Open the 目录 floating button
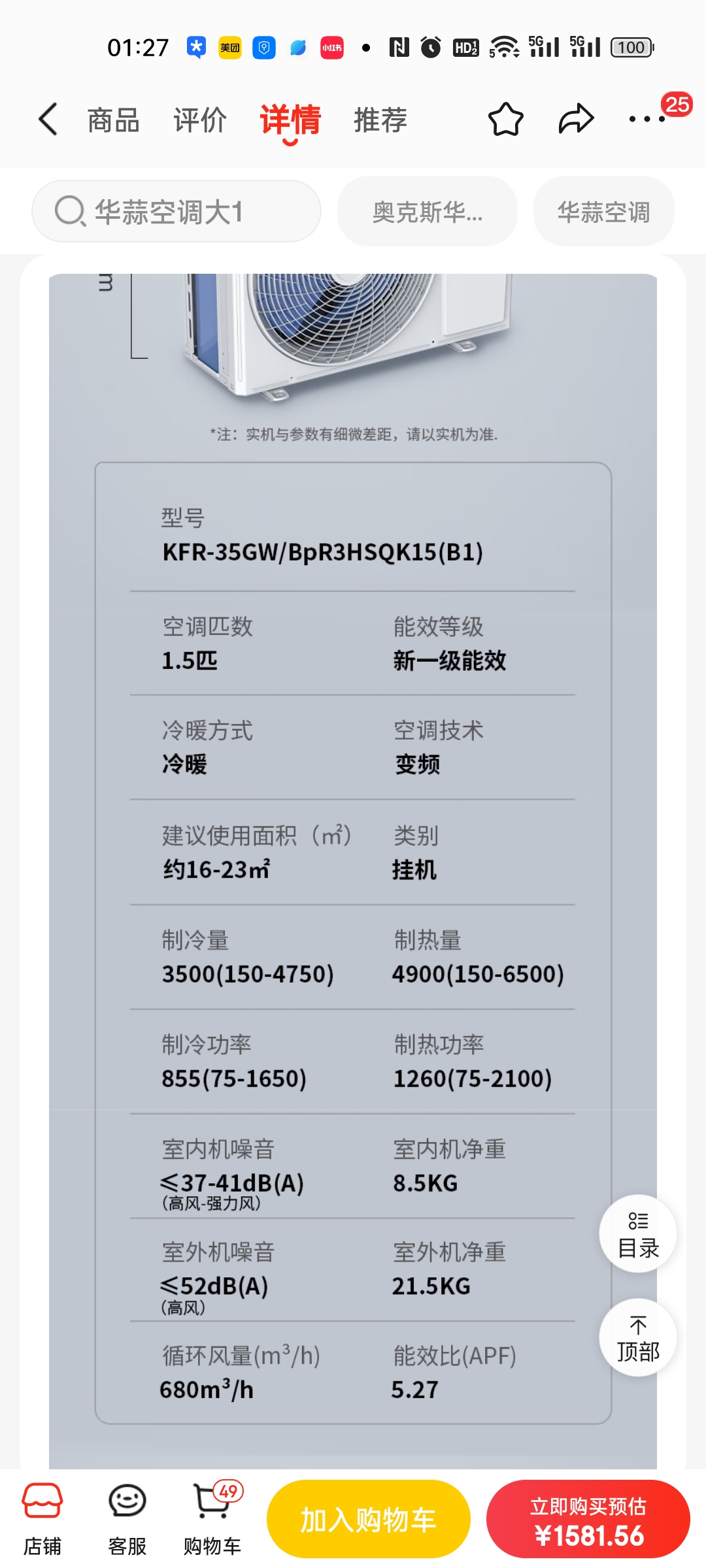This screenshot has width=706, height=1568. coord(638,1233)
